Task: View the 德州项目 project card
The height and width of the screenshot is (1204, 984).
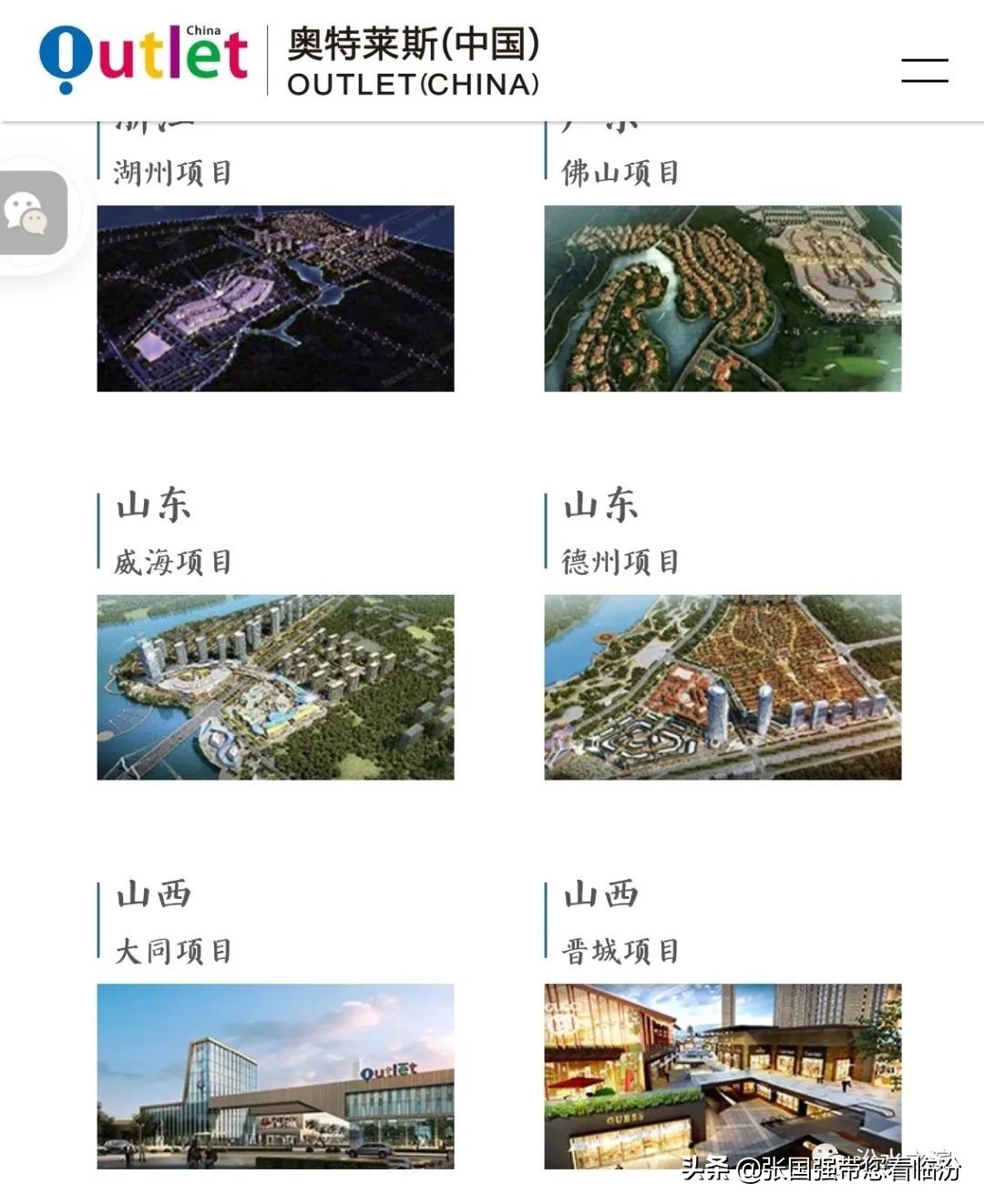Action: coord(723,687)
